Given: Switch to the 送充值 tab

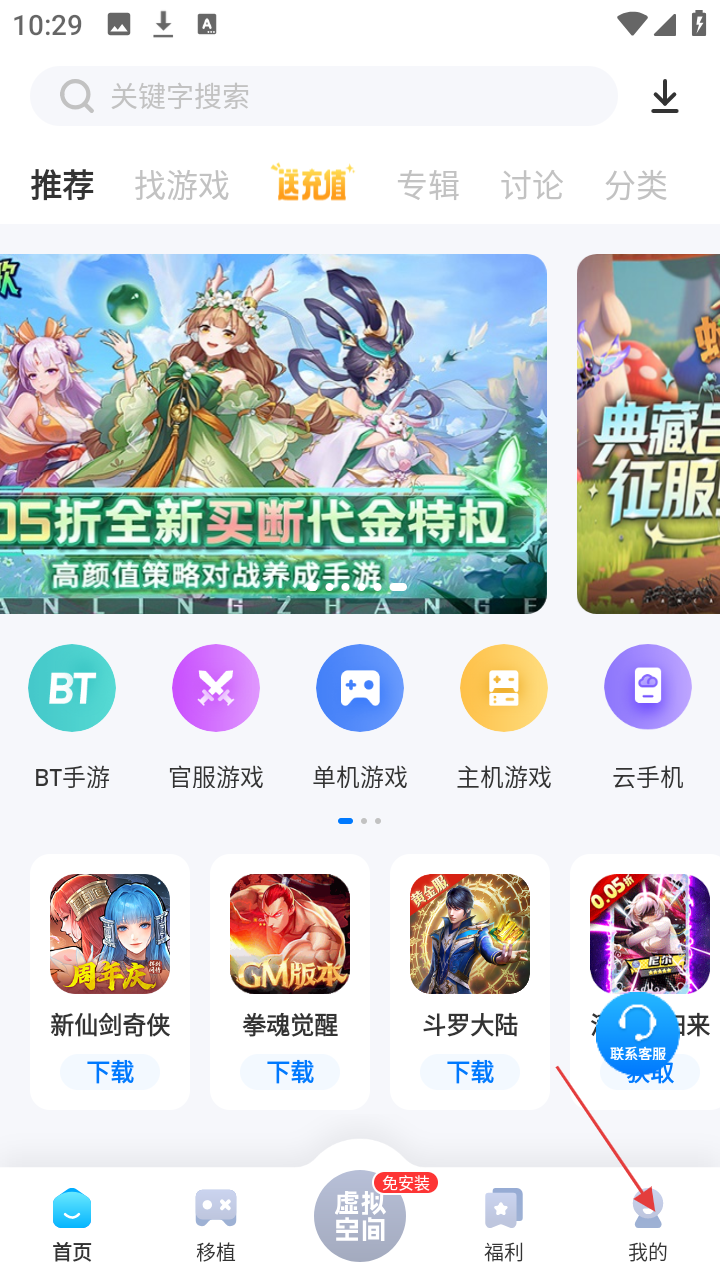Looking at the screenshot, I should click(x=312, y=184).
